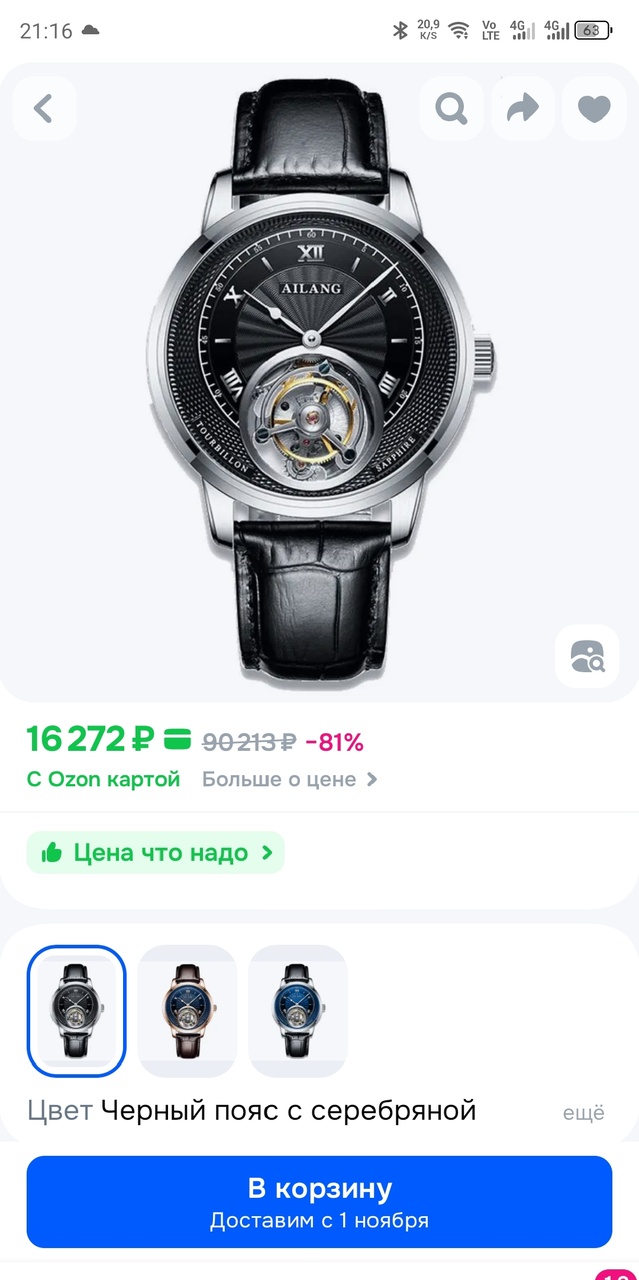Image resolution: width=639 pixels, height=1280 pixels.
Task: Share this AILANG watch listing
Action: 523,108
